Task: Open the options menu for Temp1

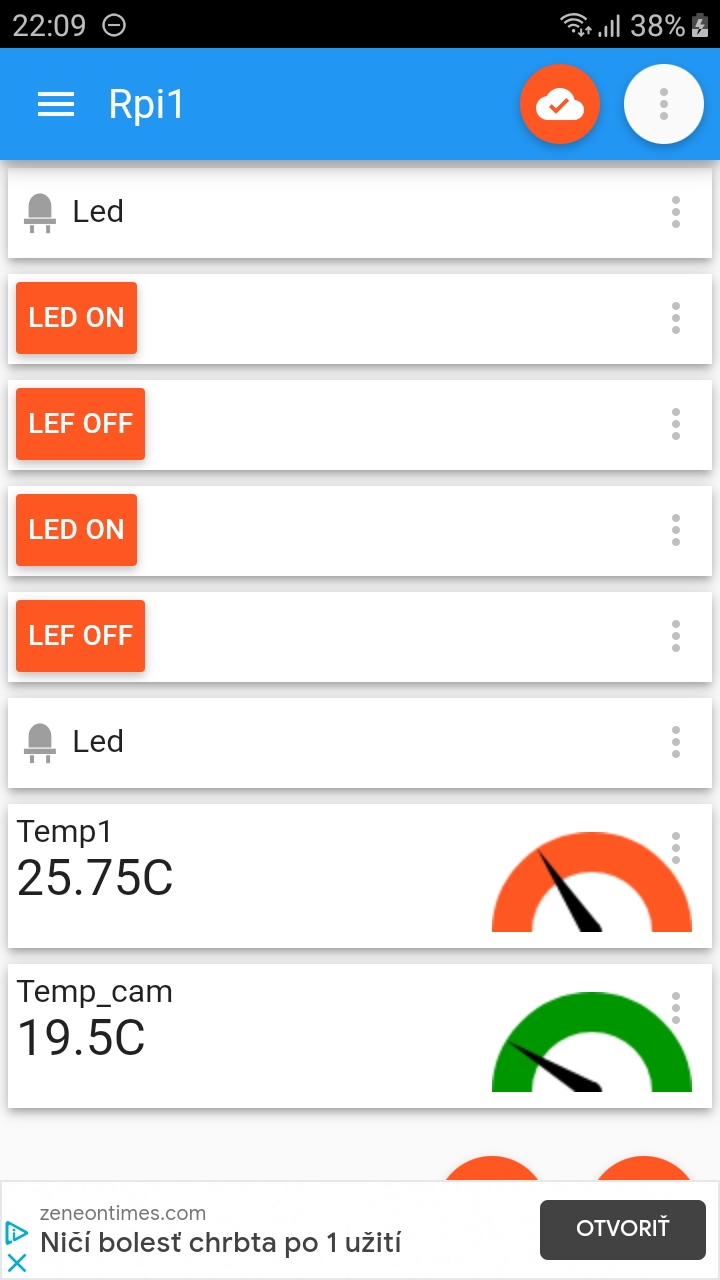Action: (676, 848)
